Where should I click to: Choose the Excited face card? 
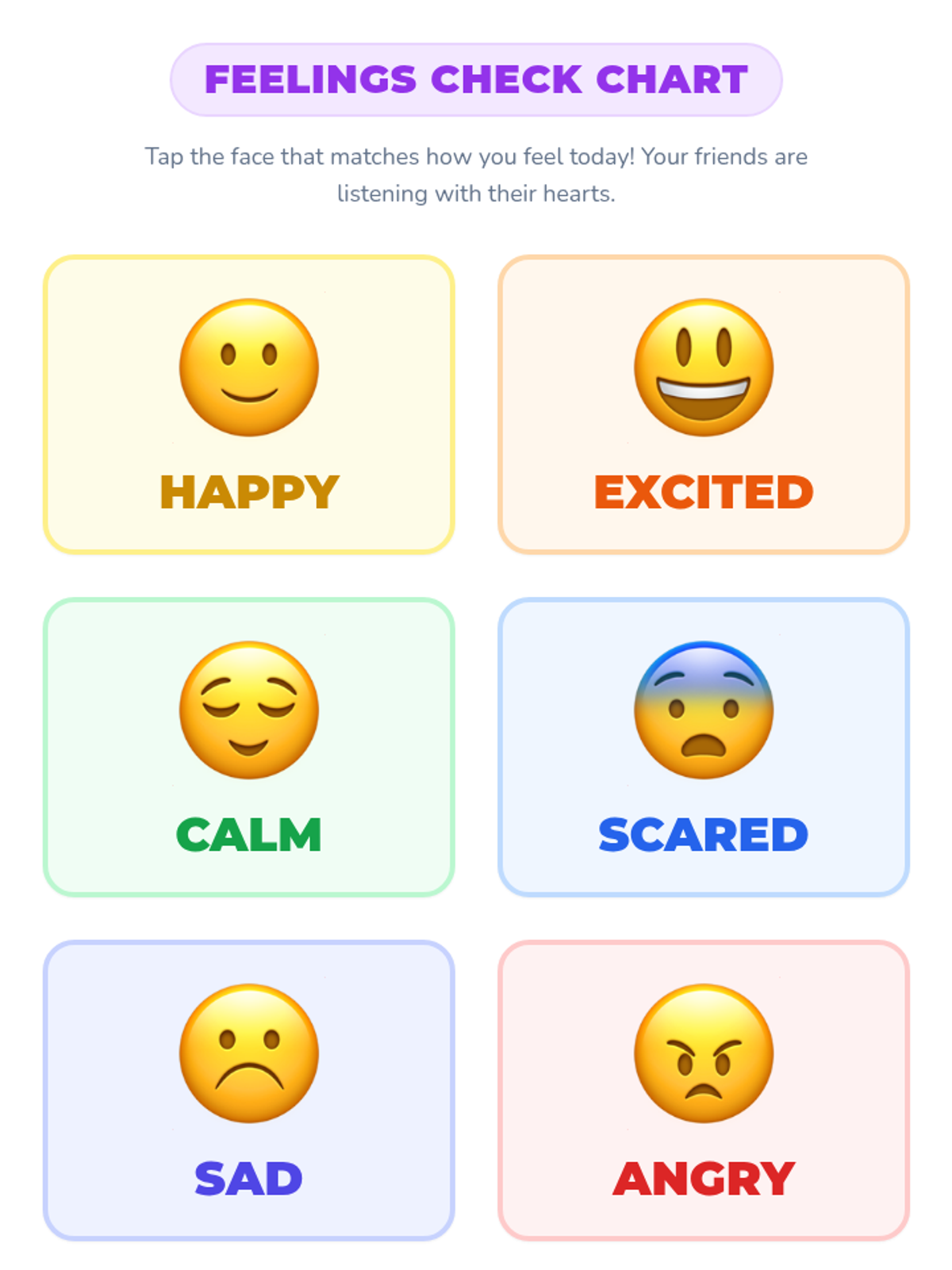tap(704, 405)
